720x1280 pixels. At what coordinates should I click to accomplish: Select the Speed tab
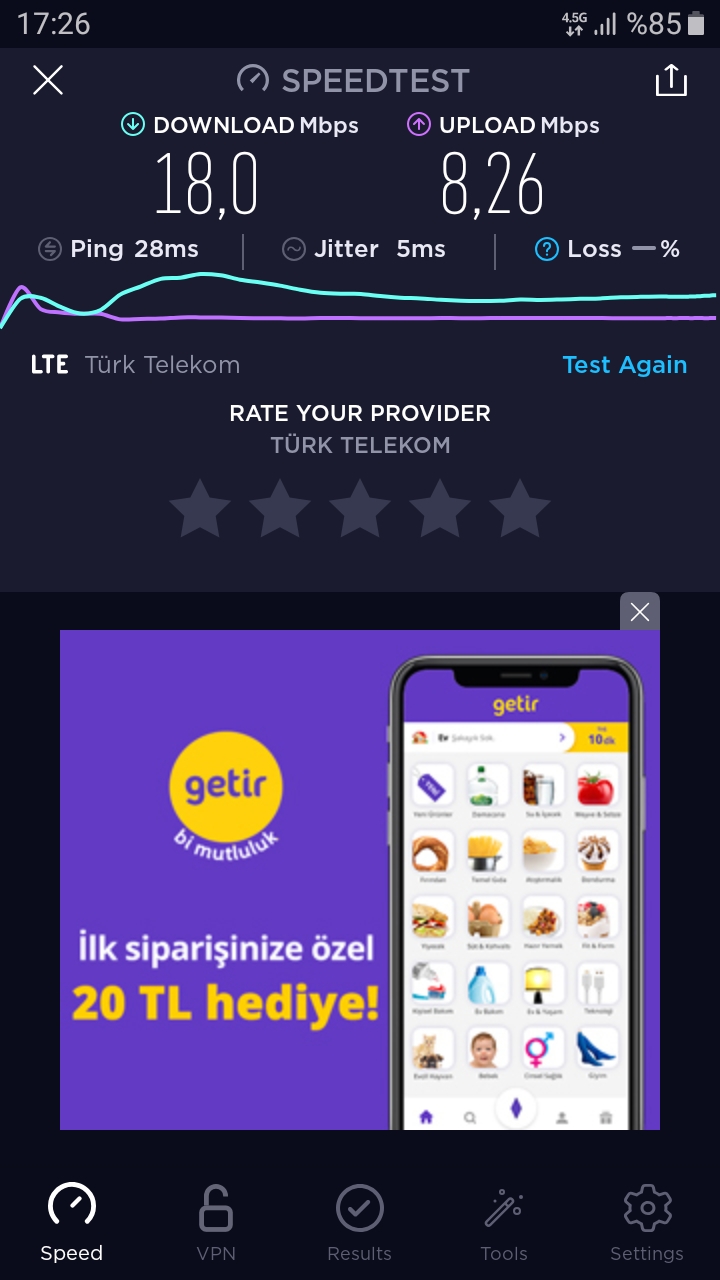[72, 1222]
